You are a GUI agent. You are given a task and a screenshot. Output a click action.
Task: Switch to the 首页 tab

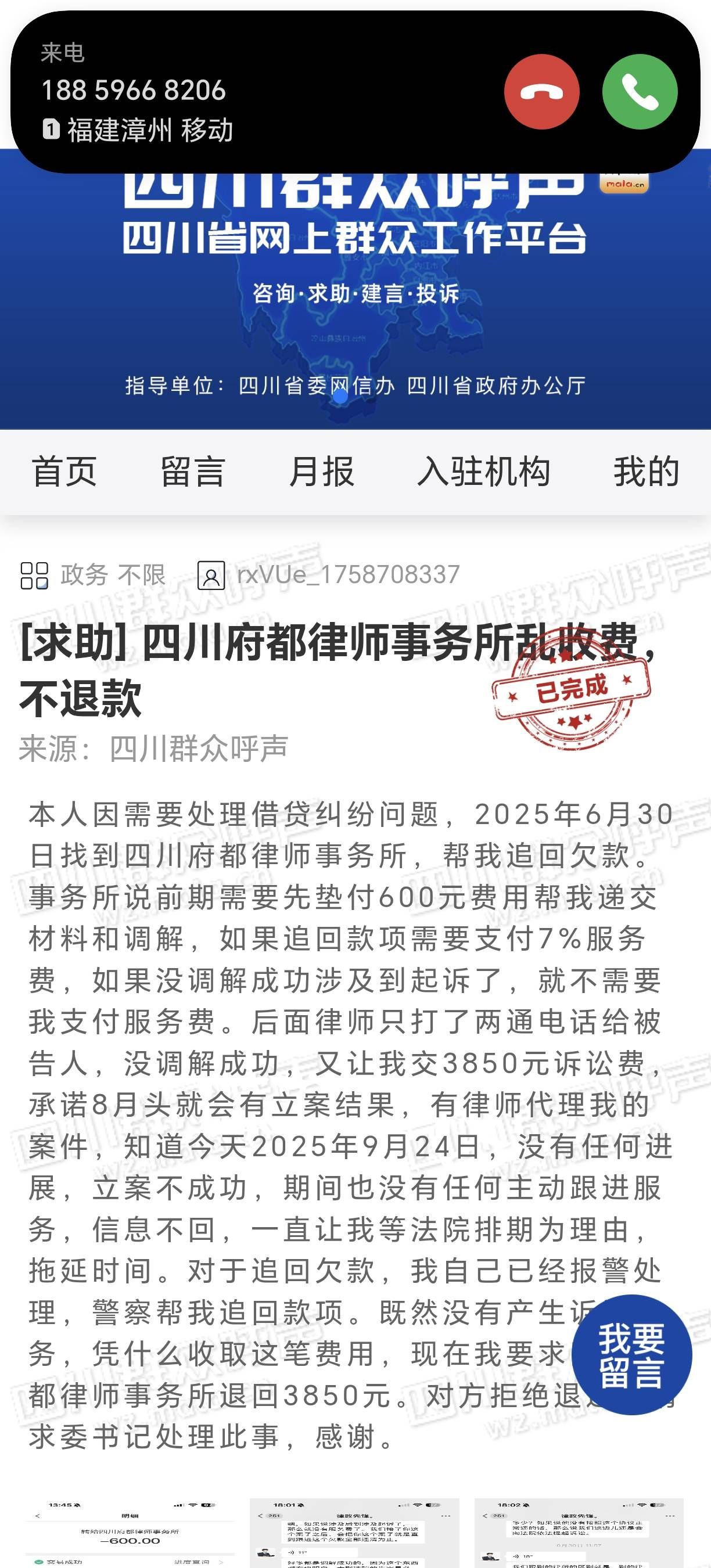64,472
